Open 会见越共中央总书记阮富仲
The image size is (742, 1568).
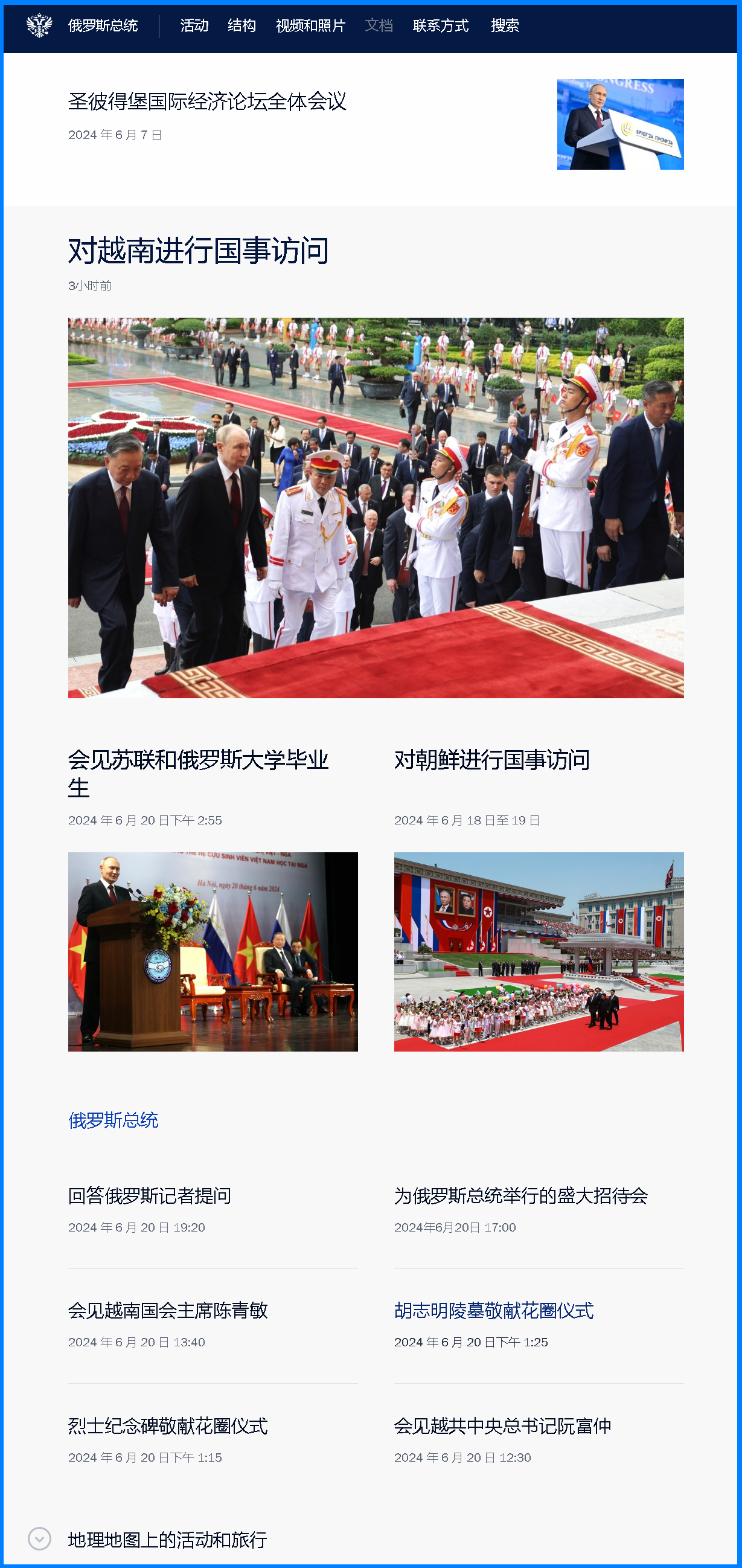[x=502, y=1425]
